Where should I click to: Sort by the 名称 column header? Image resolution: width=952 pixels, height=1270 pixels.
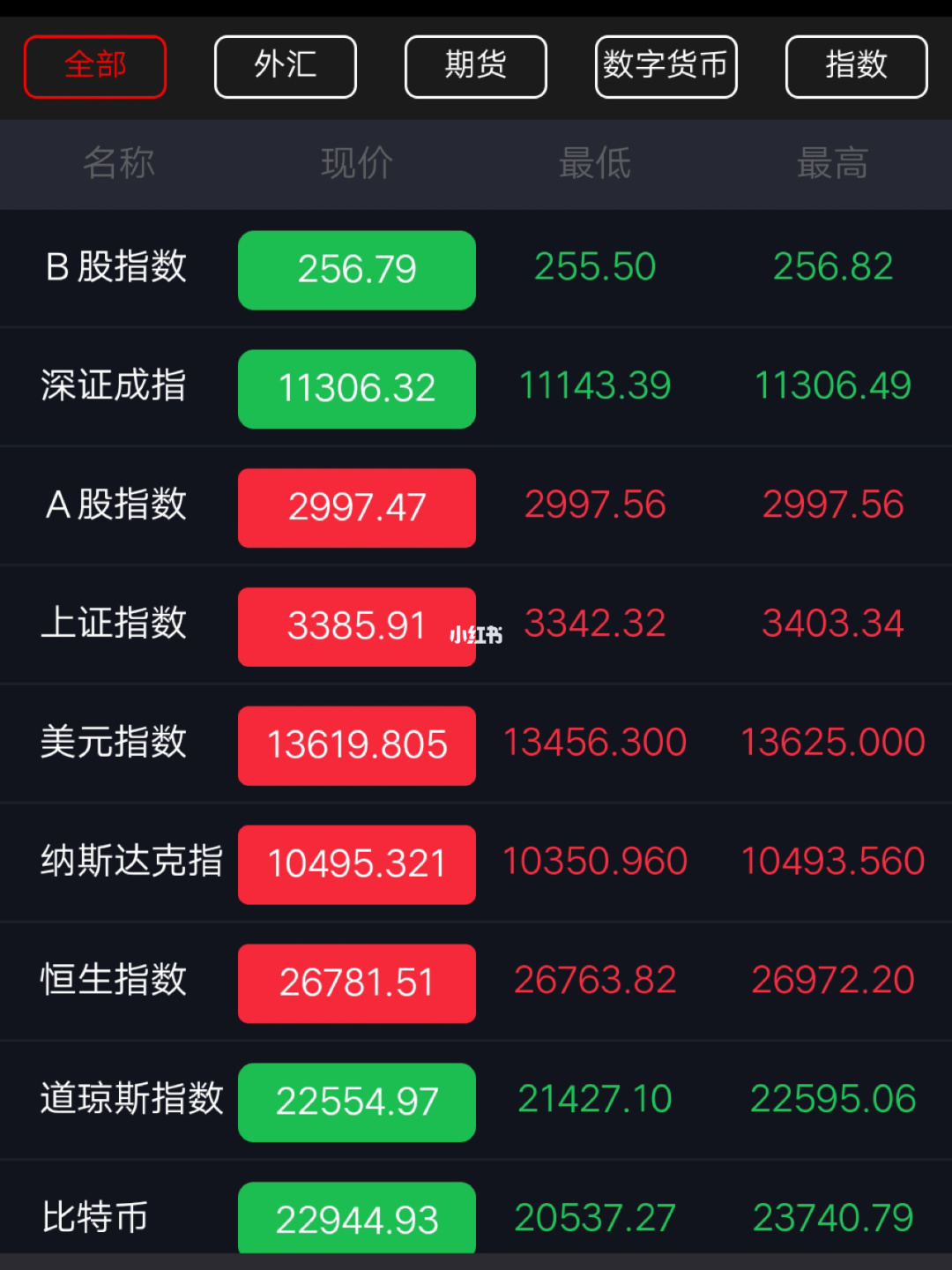coord(117,164)
